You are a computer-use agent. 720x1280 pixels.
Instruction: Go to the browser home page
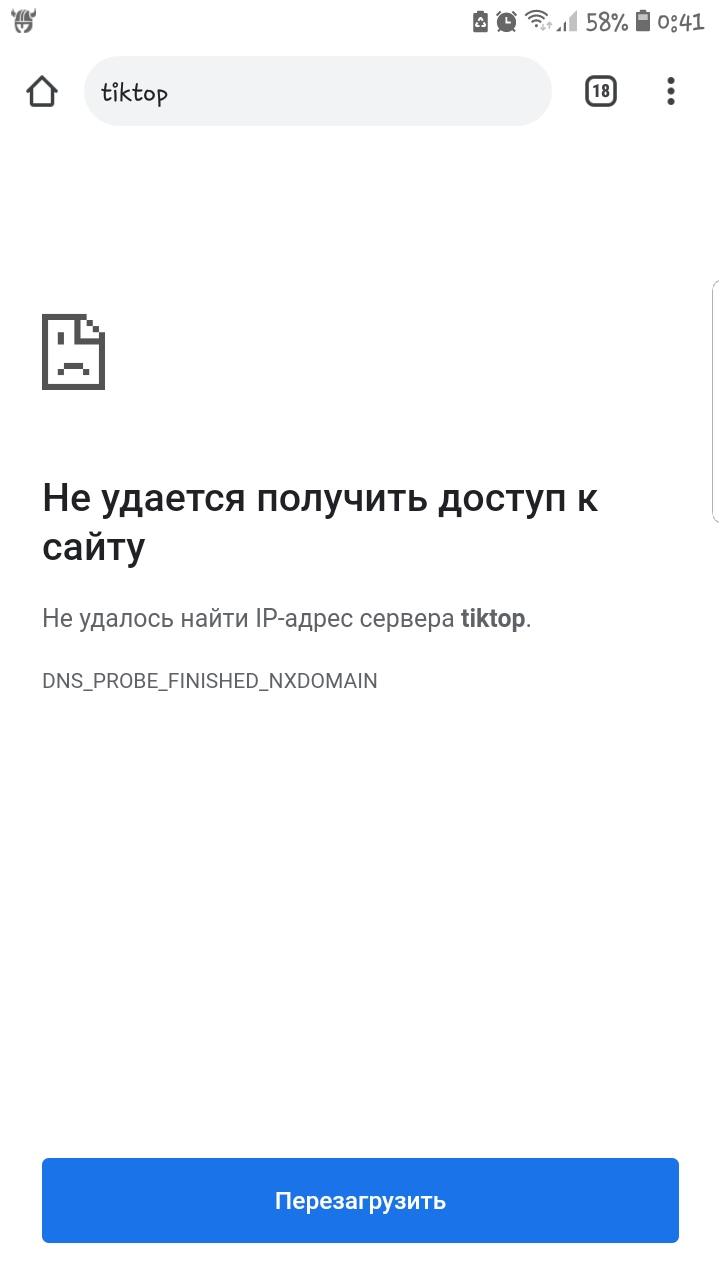pos(41,92)
